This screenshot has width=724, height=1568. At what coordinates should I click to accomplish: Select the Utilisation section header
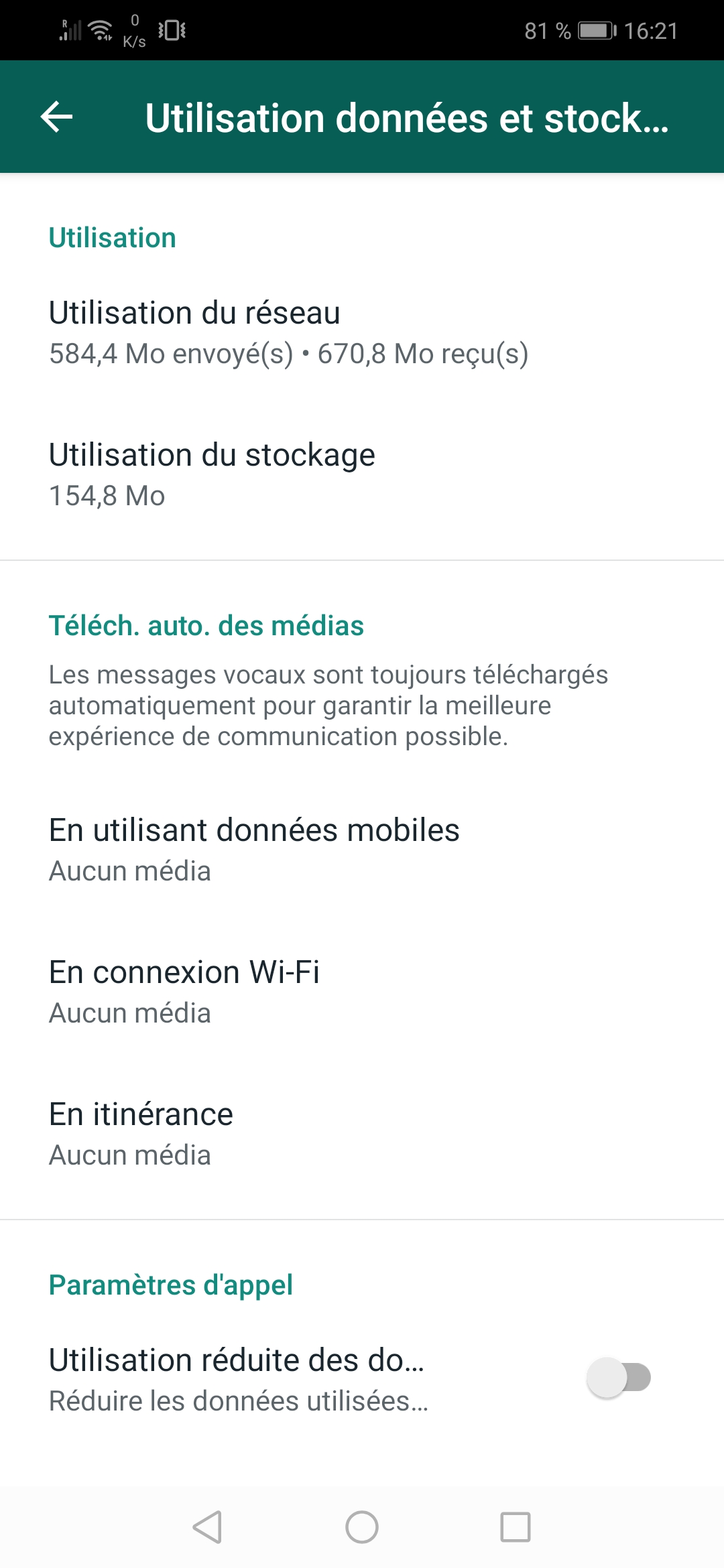point(111,237)
